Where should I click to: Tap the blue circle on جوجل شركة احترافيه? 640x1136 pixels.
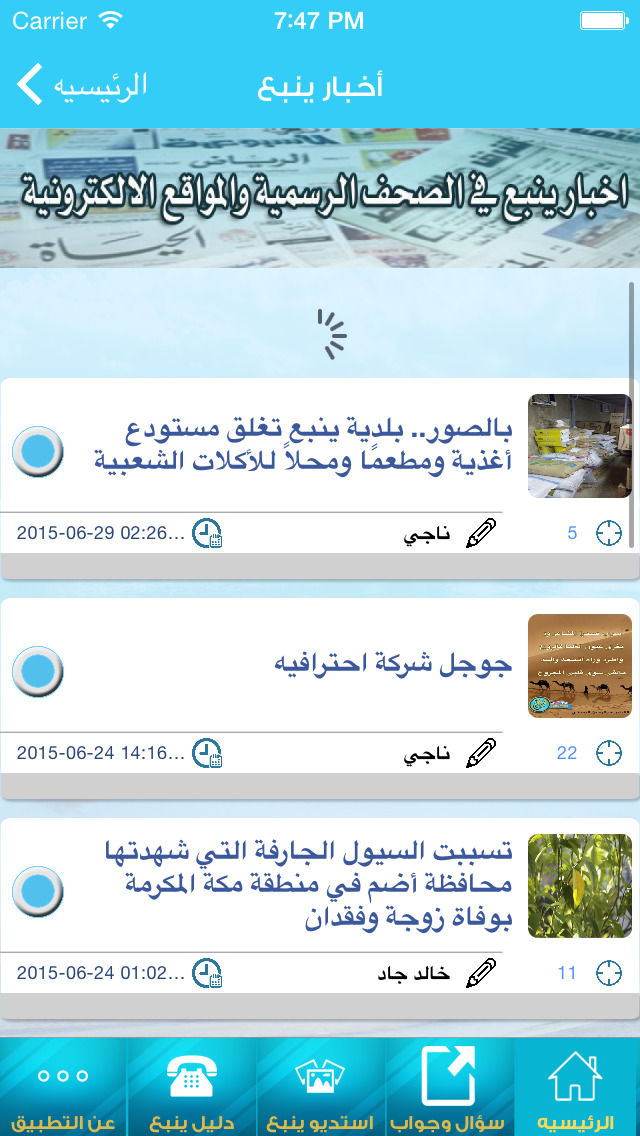[38, 672]
